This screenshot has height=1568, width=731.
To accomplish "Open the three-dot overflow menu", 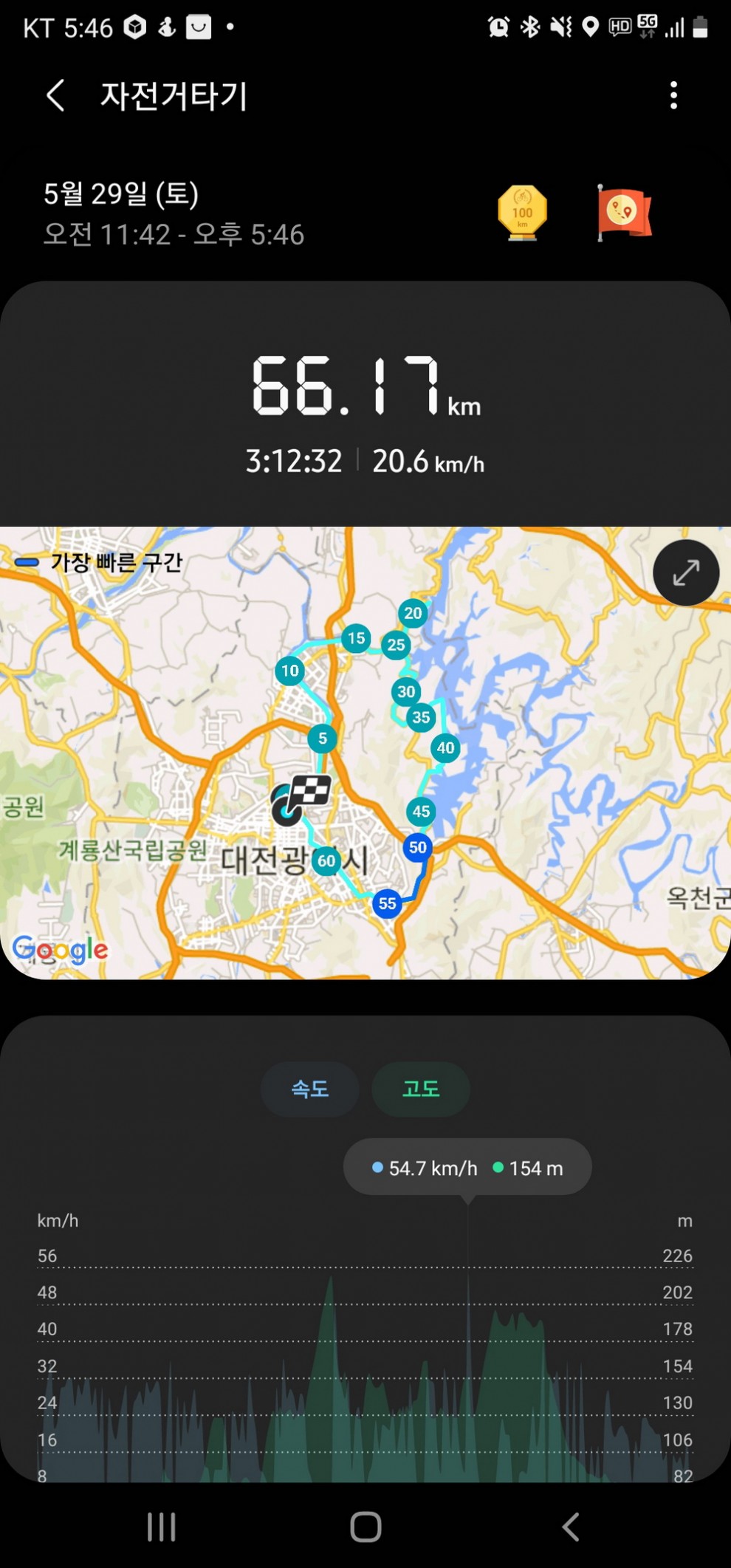I will (x=673, y=96).
